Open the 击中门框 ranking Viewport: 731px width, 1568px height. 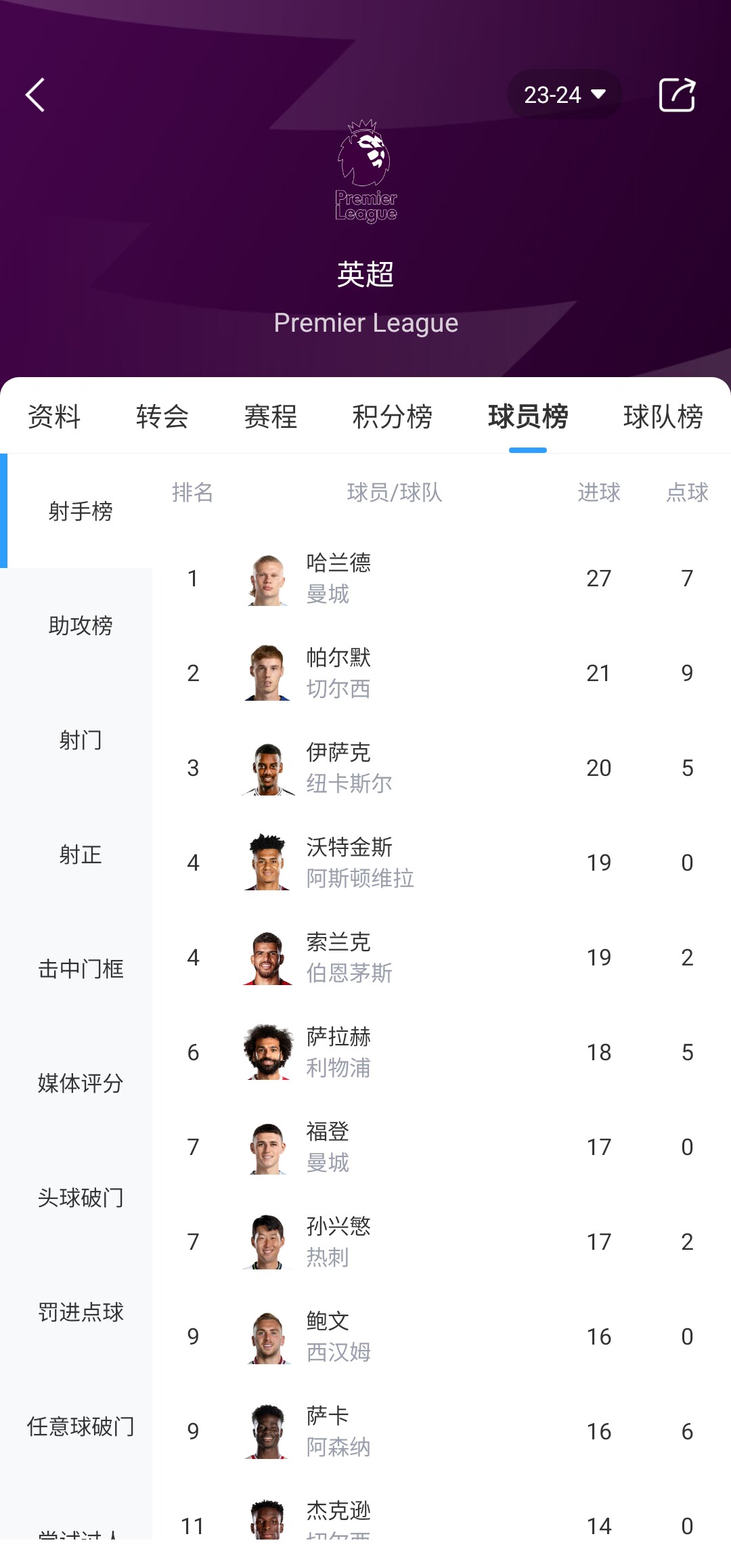pos(80,969)
